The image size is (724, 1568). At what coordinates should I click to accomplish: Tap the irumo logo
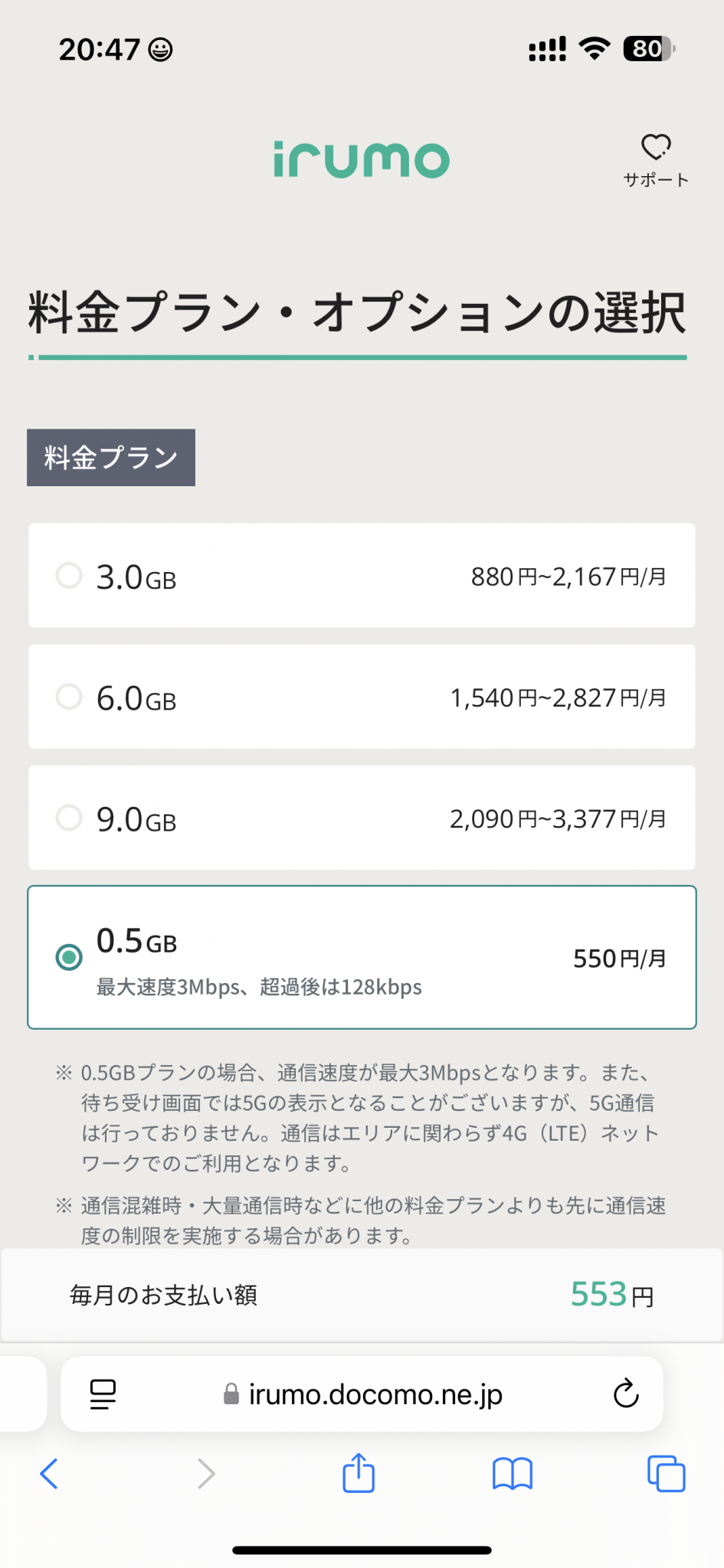tap(362, 158)
